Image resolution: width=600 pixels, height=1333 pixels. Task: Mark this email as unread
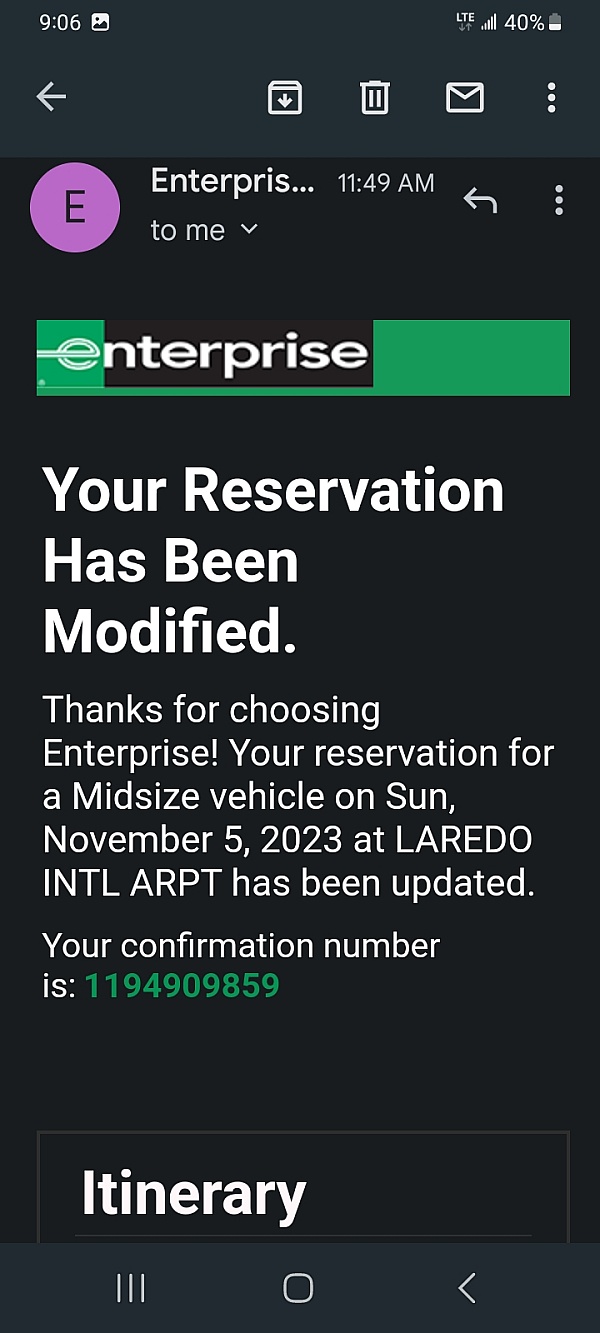[x=464, y=97]
